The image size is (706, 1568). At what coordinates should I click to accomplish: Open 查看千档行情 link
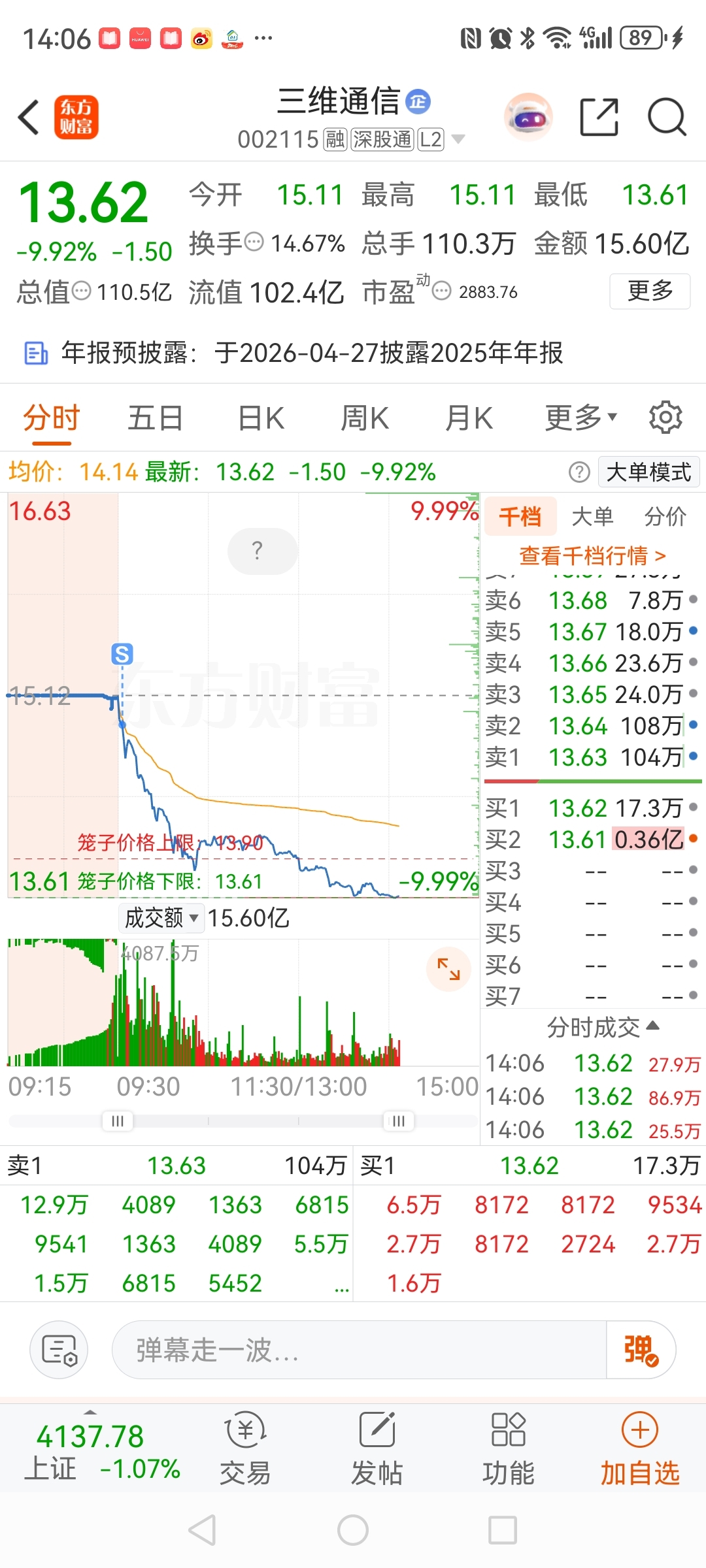592,556
